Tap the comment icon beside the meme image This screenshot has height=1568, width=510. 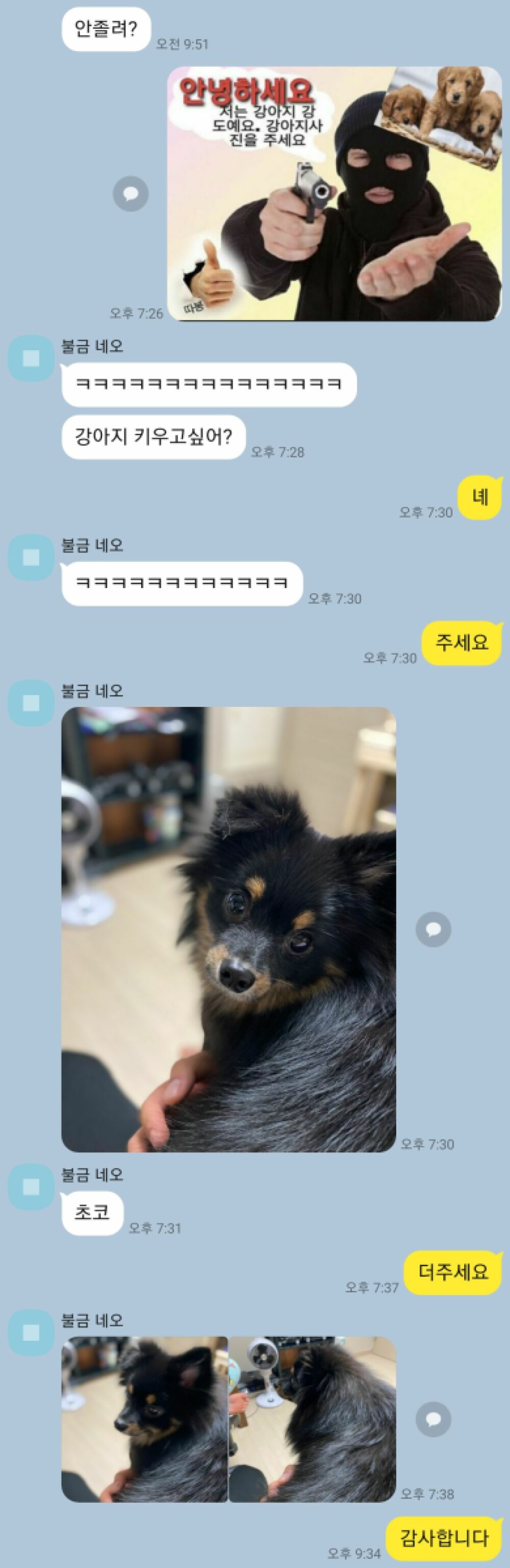[x=131, y=194]
